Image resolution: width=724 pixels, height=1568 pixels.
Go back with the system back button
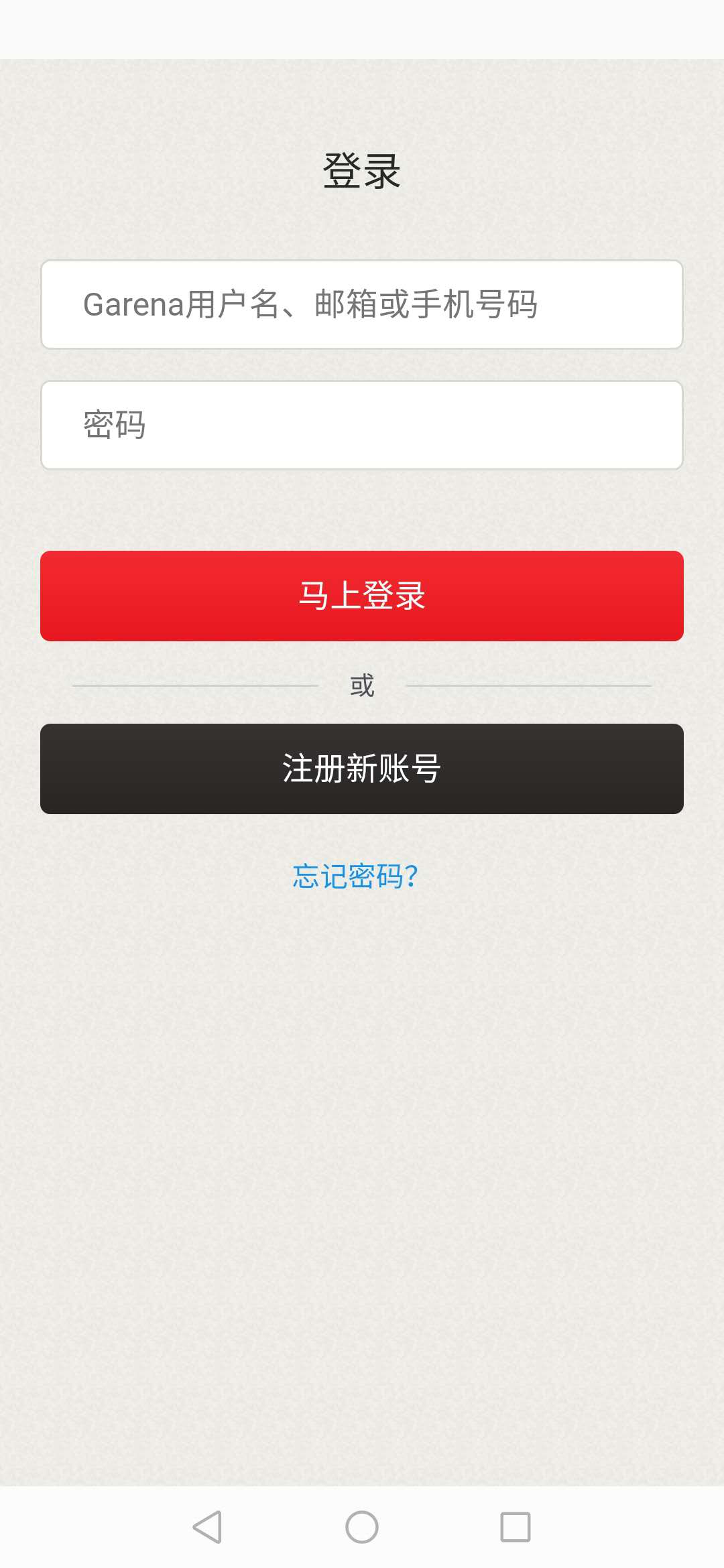click(207, 1527)
